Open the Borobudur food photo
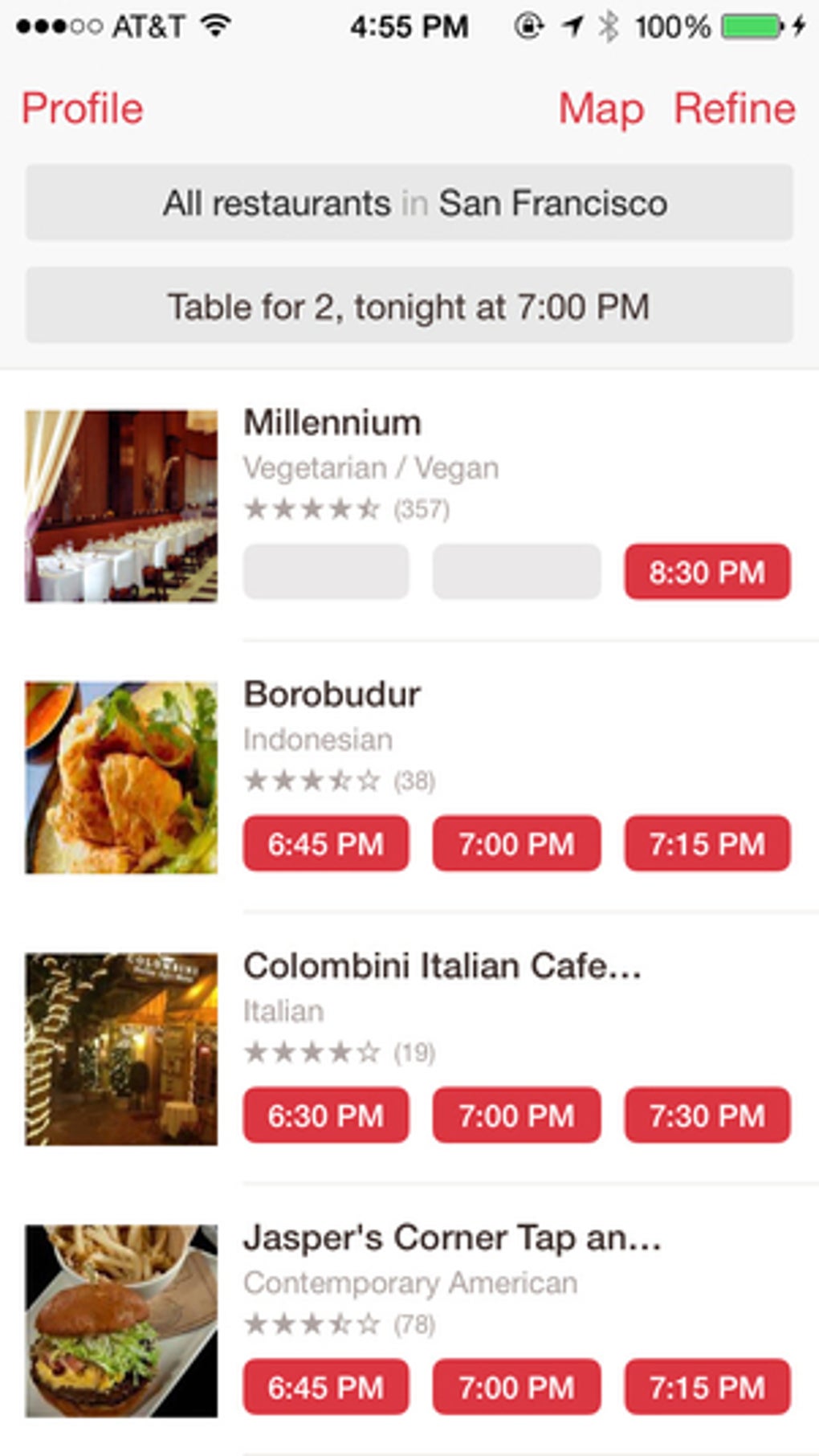Viewport: 819px width, 1456px height. click(120, 775)
